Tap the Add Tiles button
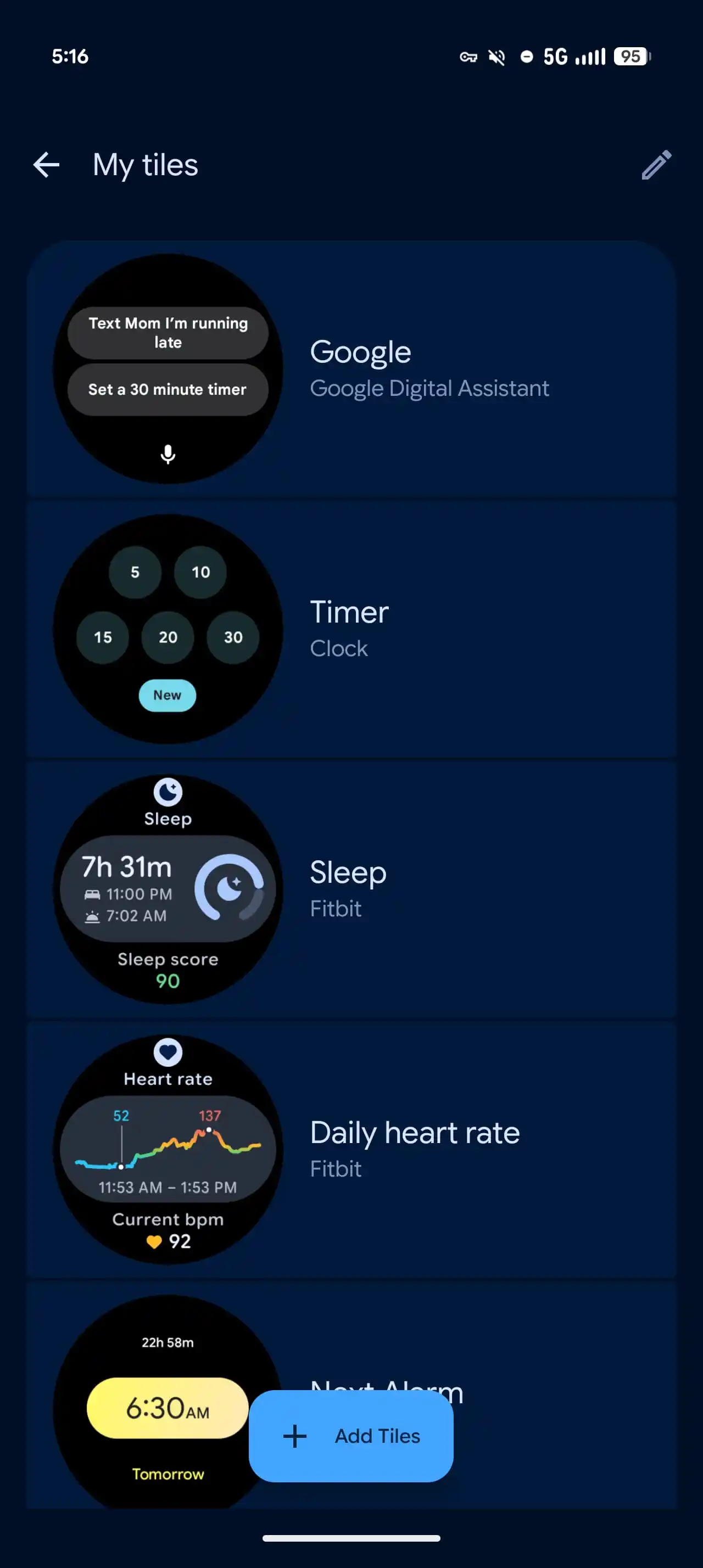This screenshot has height=1568, width=703. tap(351, 1436)
